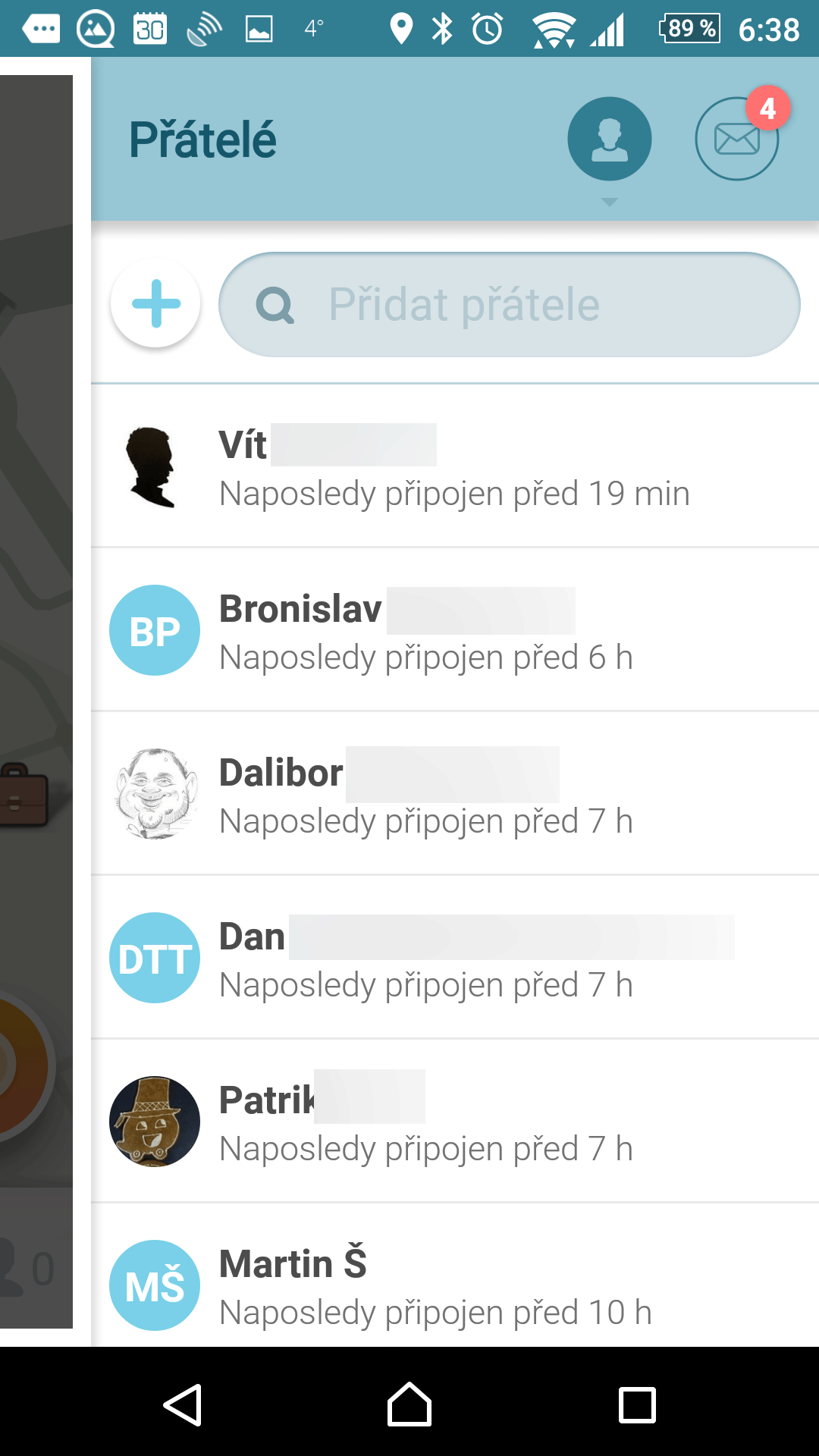This screenshot has height=1456, width=819.
Task: Select Martin Š from the list
Action: pyautogui.click(x=455, y=1276)
